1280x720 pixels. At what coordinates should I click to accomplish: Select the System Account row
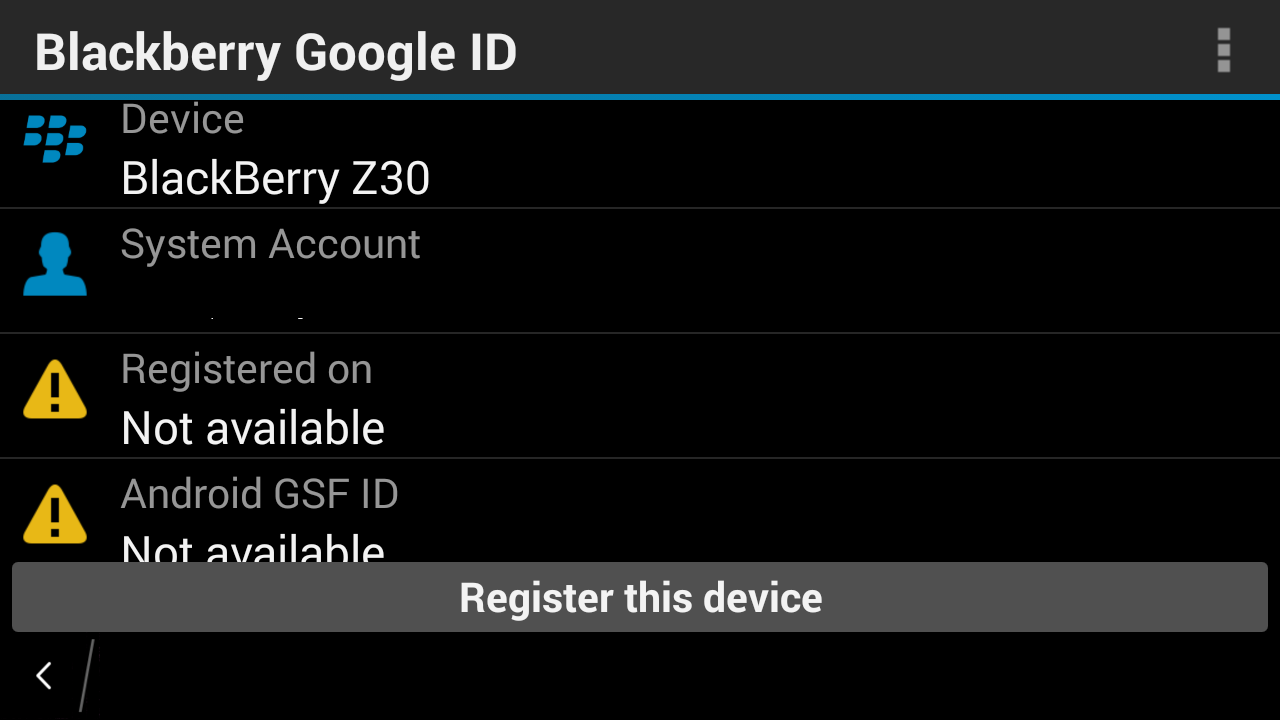[x=640, y=271]
